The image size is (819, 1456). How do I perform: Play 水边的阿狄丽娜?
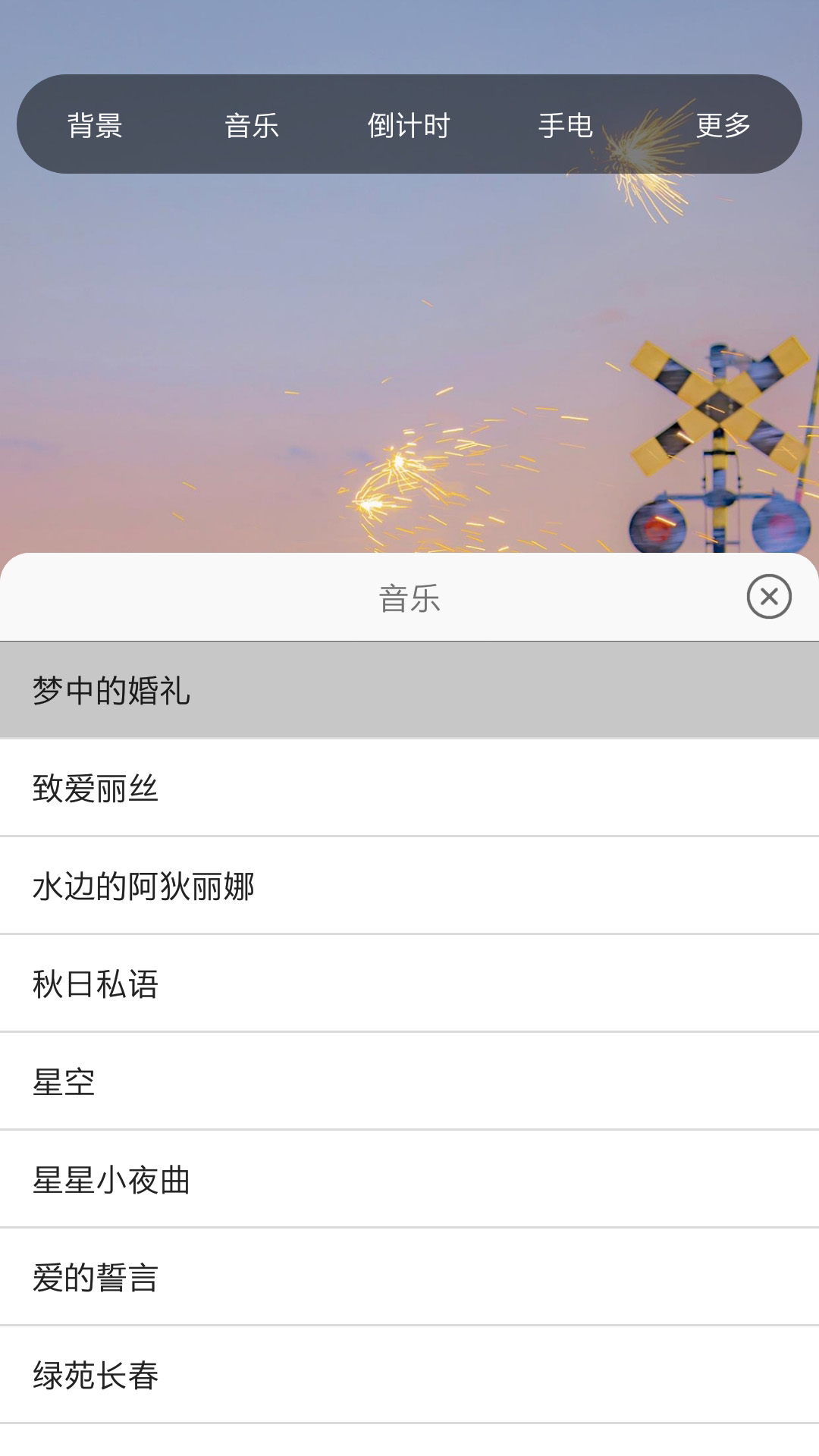409,886
